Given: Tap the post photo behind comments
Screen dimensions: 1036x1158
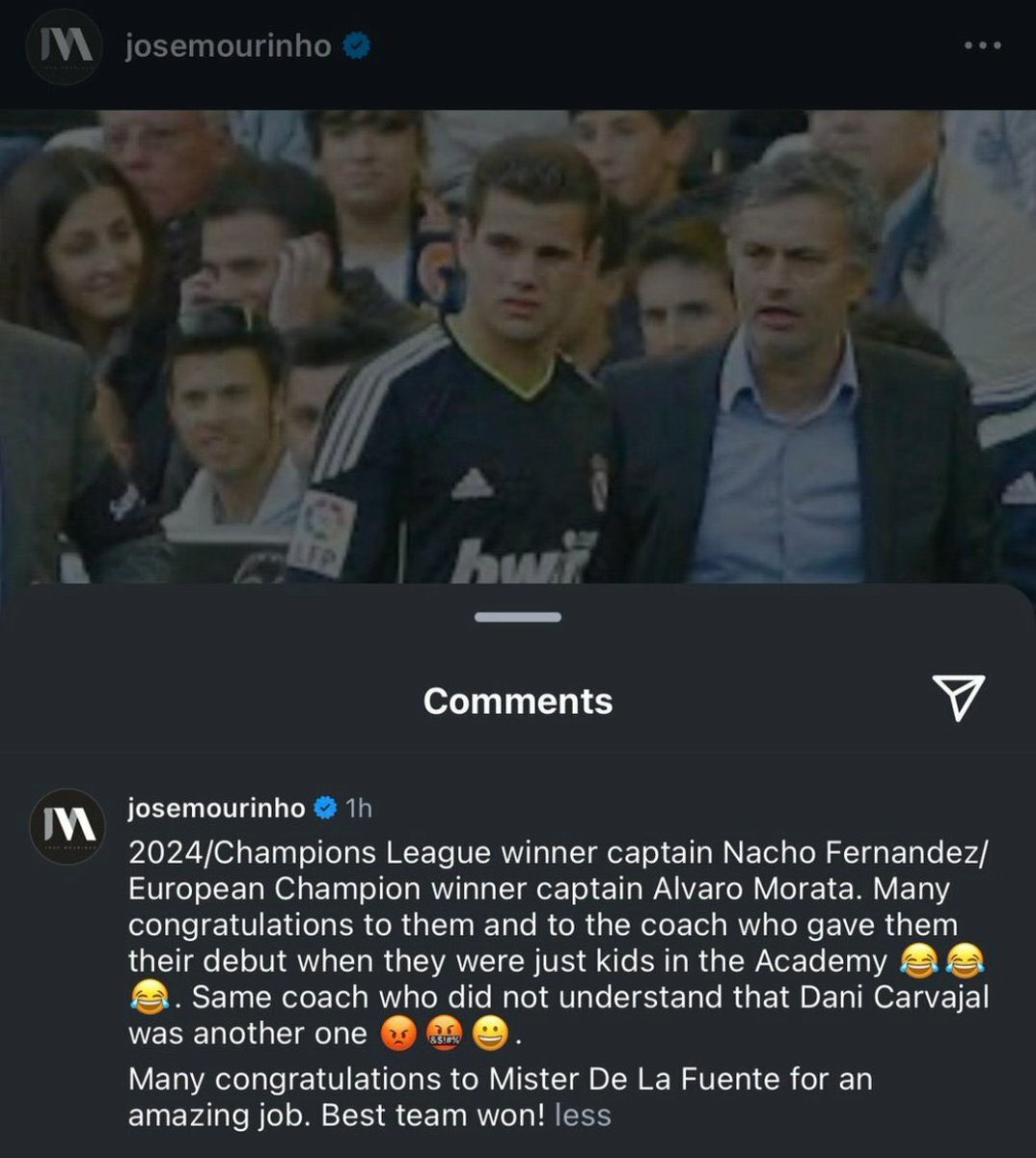Looking at the screenshot, I should pos(518,347).
